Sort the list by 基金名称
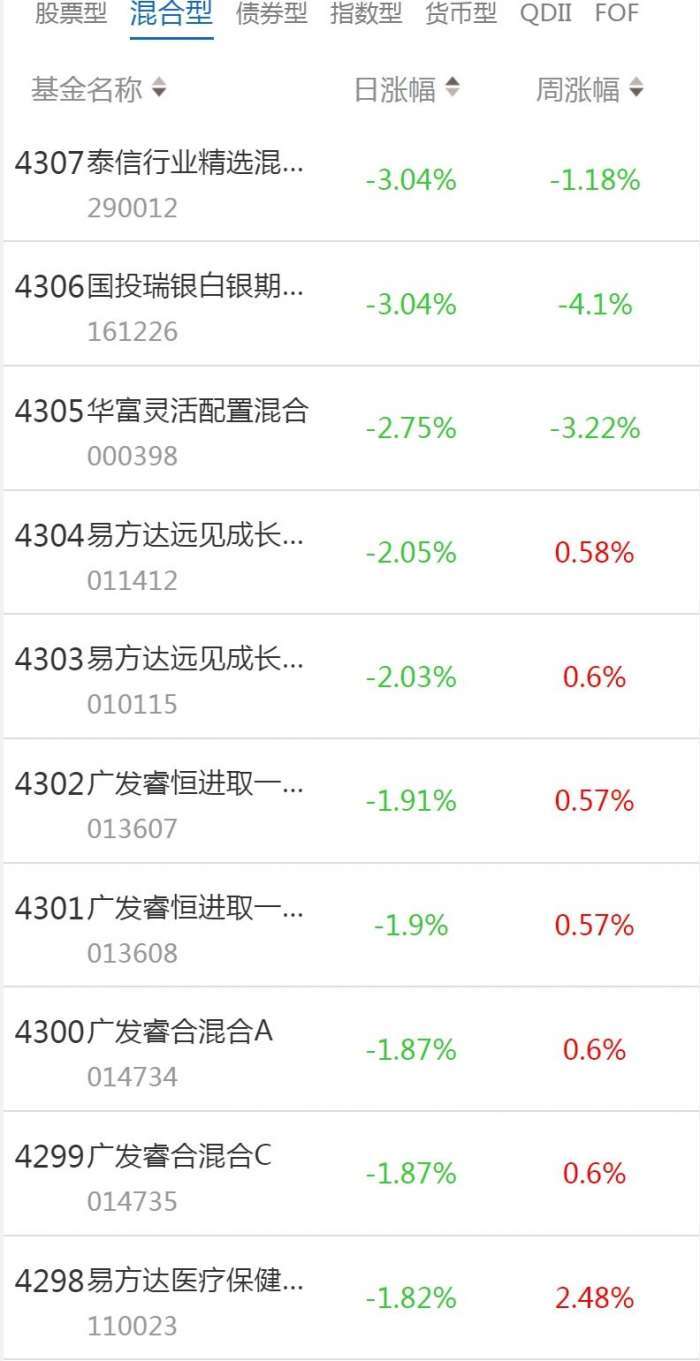Viewport: 700px width, 1361px height. (x=98, y=90)
